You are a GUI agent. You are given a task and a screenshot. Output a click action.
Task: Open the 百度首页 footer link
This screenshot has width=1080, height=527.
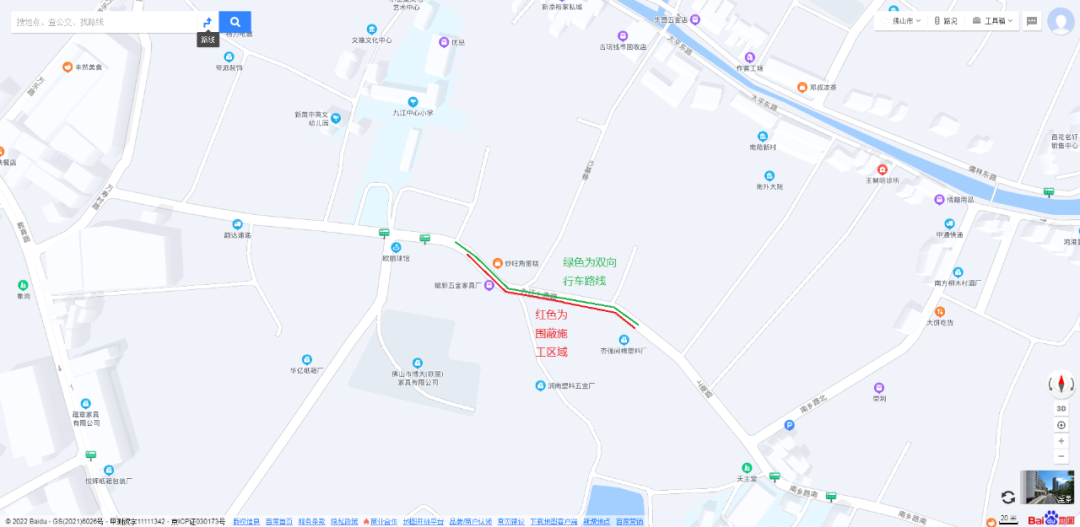pyautogui.click(x=279, y=521)
